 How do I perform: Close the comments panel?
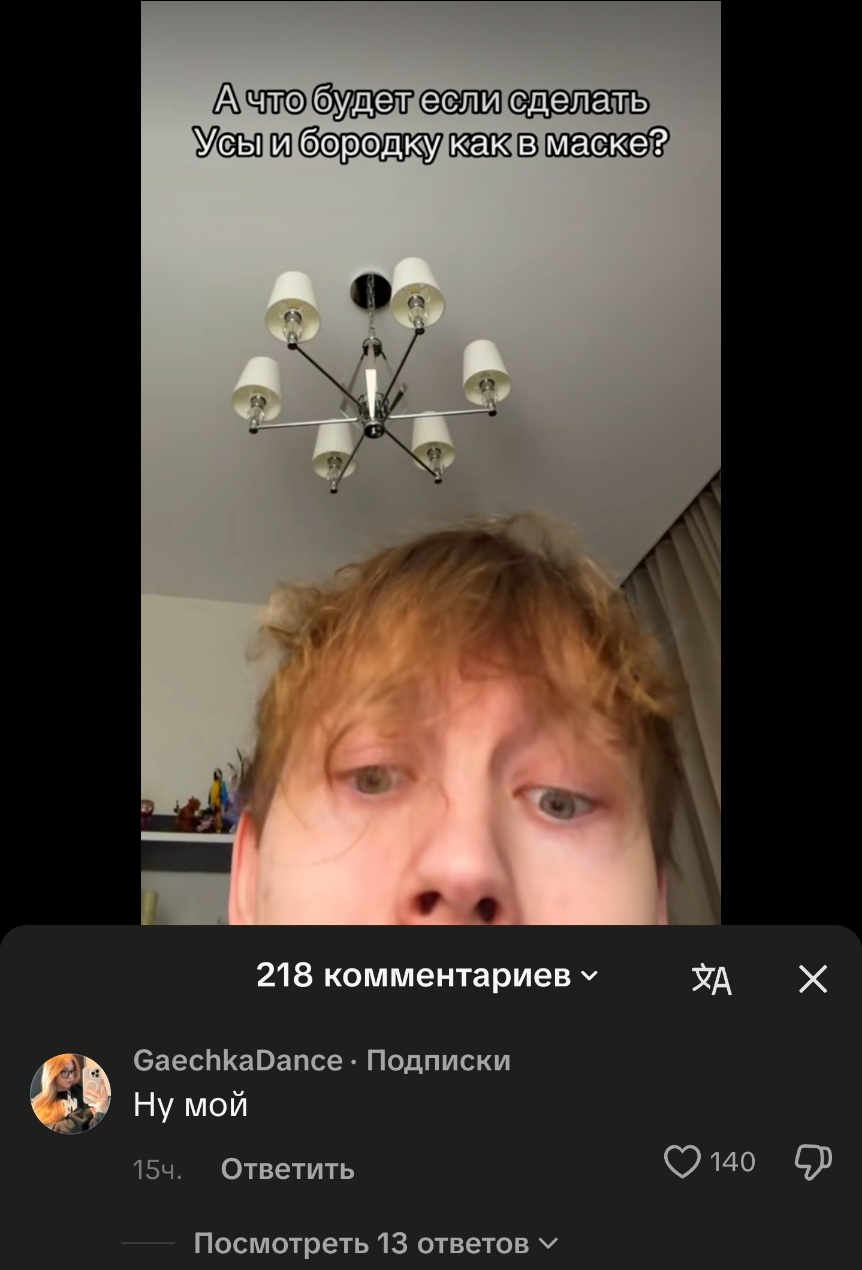(813, 978)
